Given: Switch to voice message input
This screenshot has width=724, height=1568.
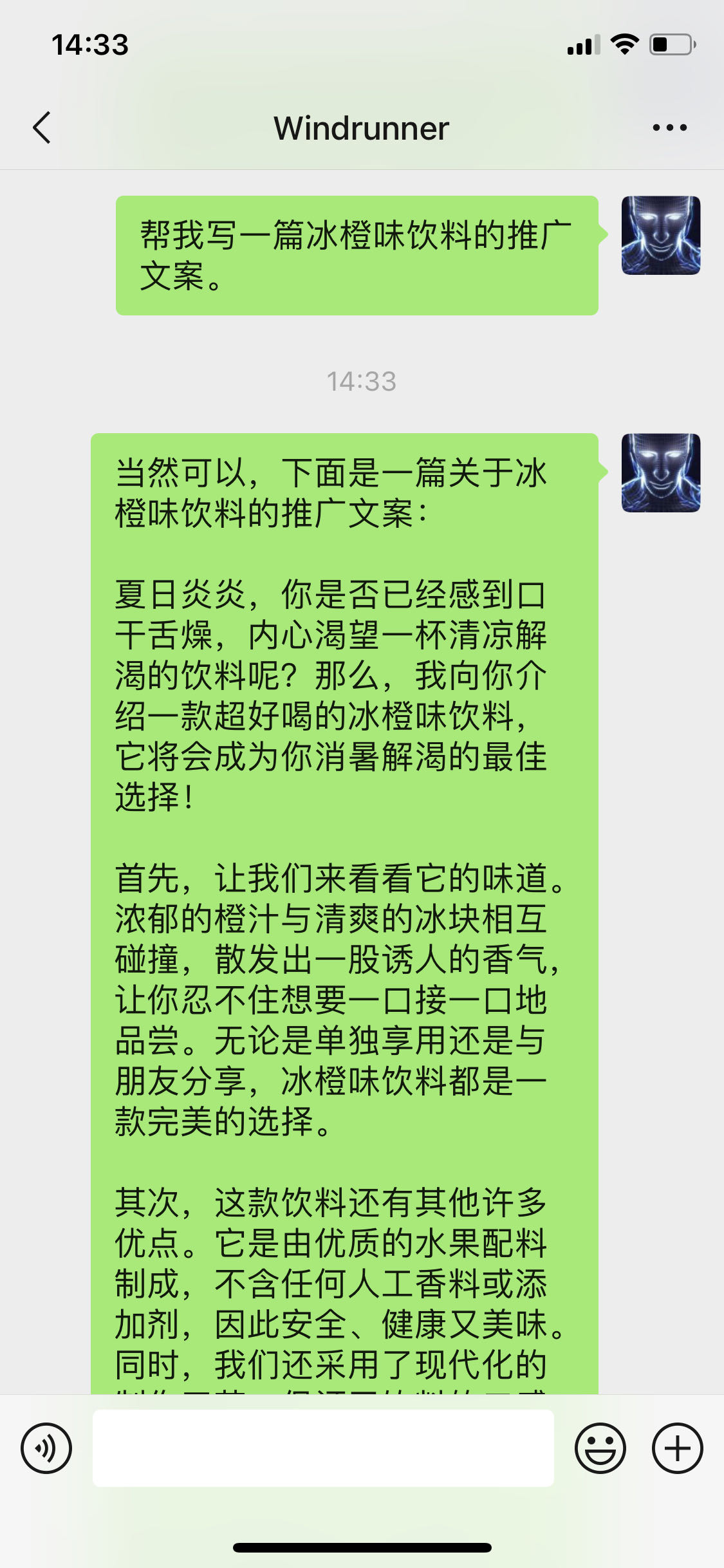Looking at the screenshot, I should tap(46, 1448).
